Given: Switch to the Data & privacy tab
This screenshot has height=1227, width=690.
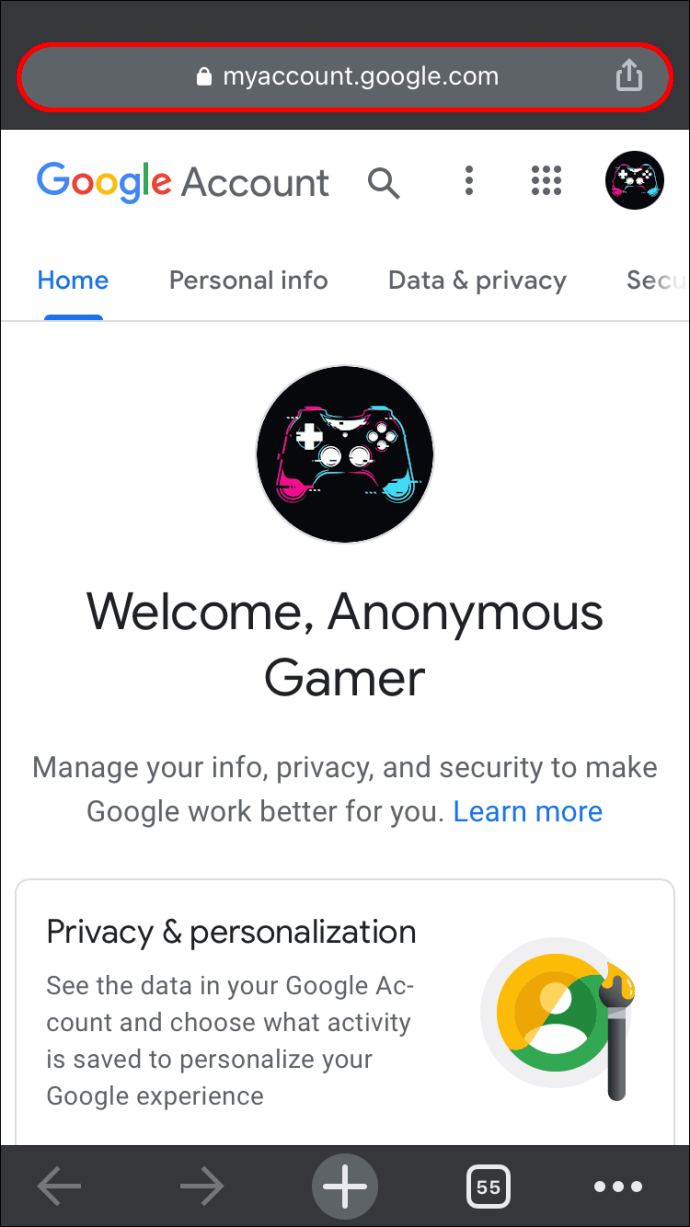Looking at the screenshot, I should 477,281.
